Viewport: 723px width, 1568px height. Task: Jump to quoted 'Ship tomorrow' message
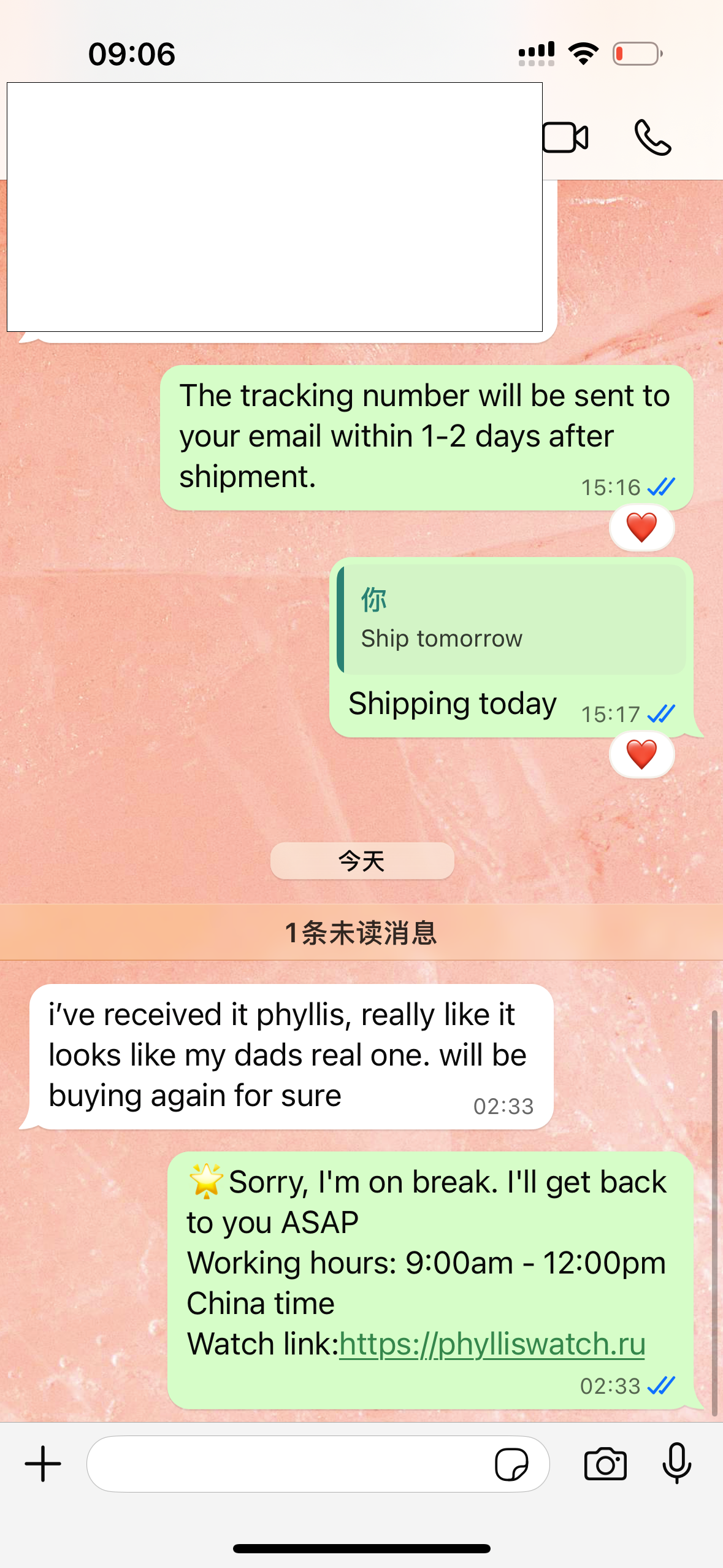click(x=511, y=620)
